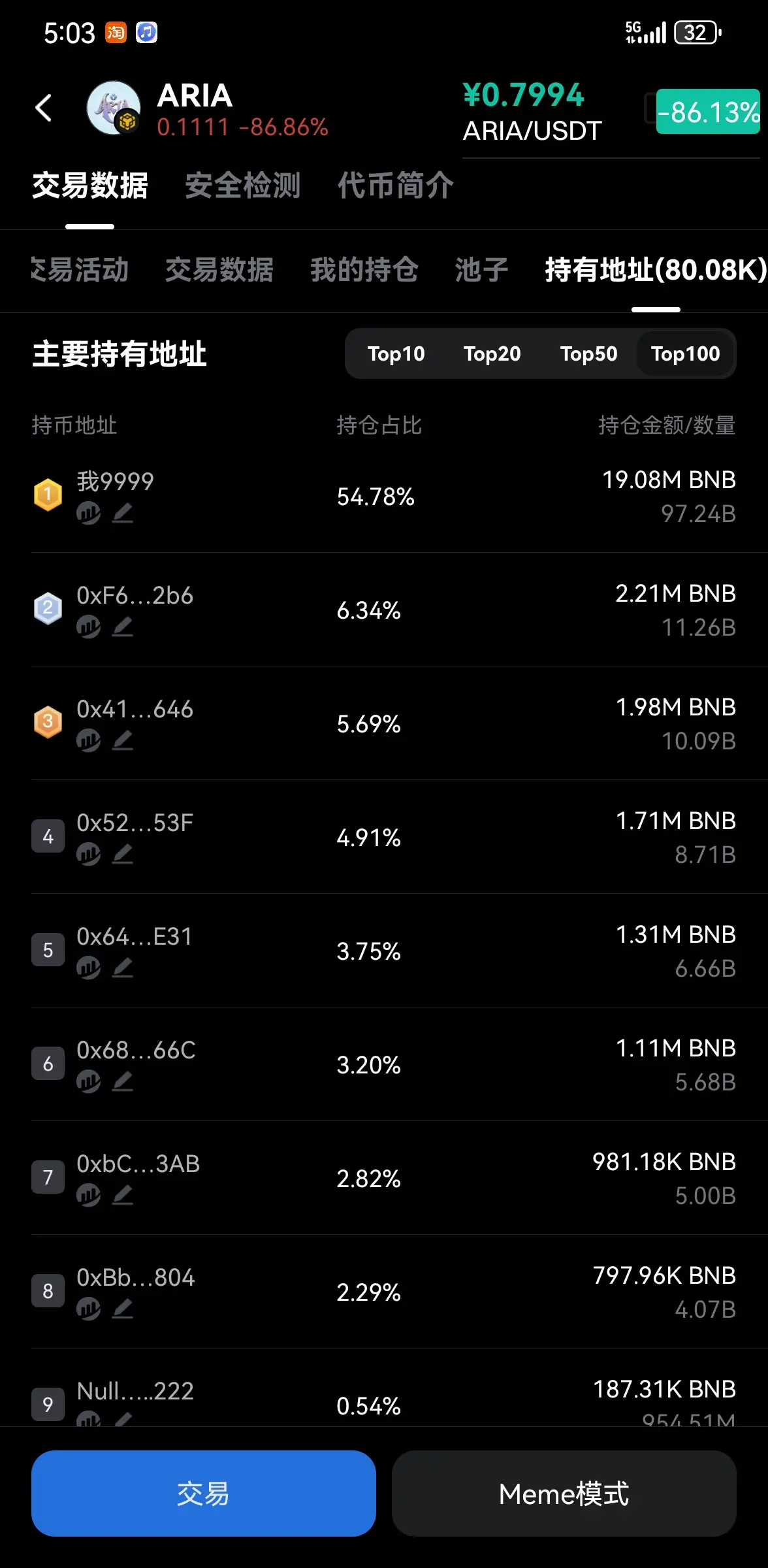This screenshot has height=1568, width=768.
Task: Filter holders by Top20
Action: pyautogui.click(x=492, y=353)
